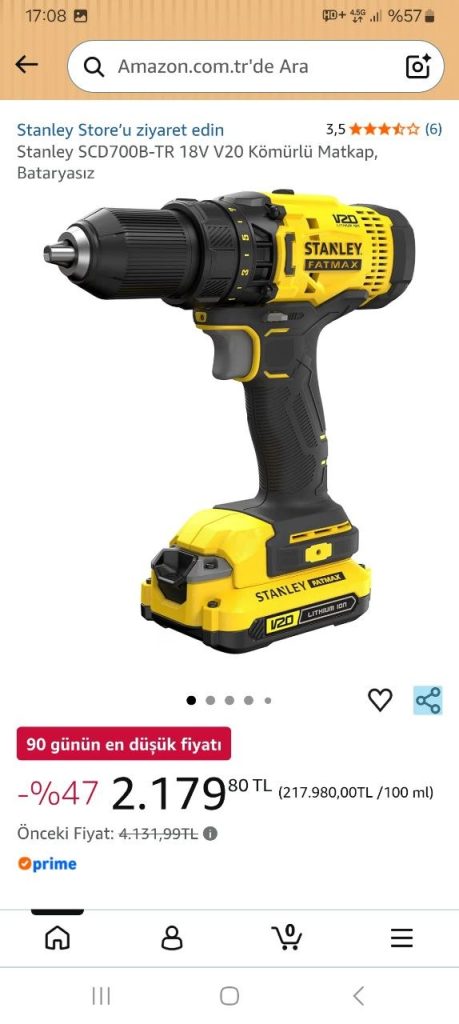Switch to the Home tab
The height and width of the screenshot is (1024, 459).
coord(57,938)
